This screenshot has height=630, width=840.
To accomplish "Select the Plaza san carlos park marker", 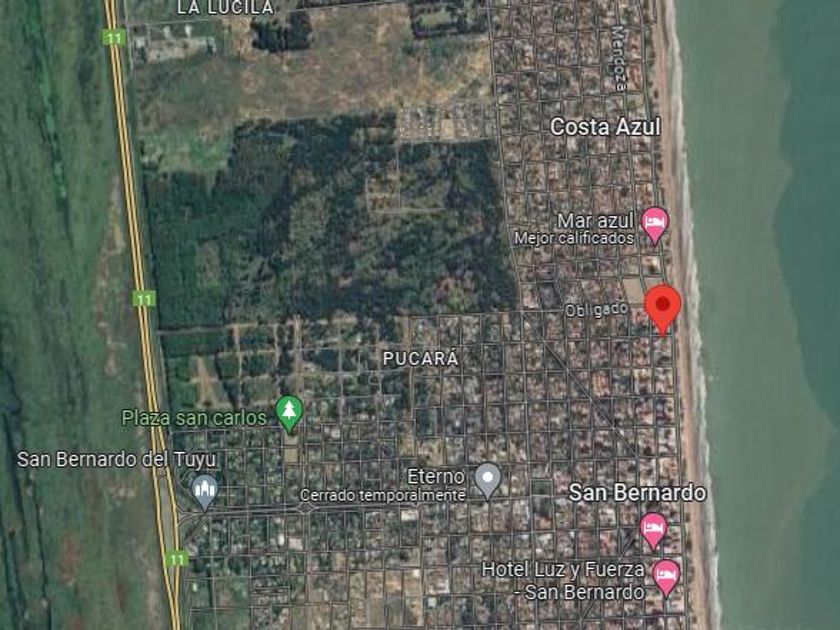I will tap(289, 411).
